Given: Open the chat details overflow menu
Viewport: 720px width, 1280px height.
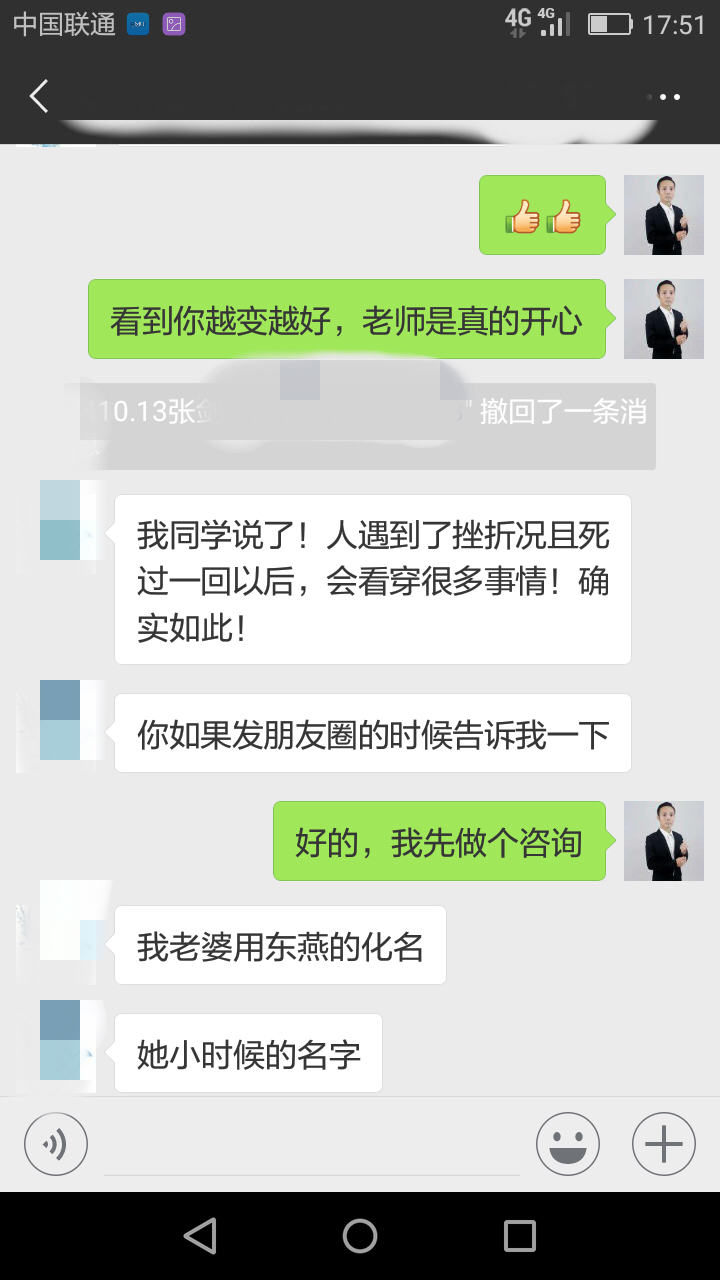Looking at the screenshot, I should tap(663, 97).
